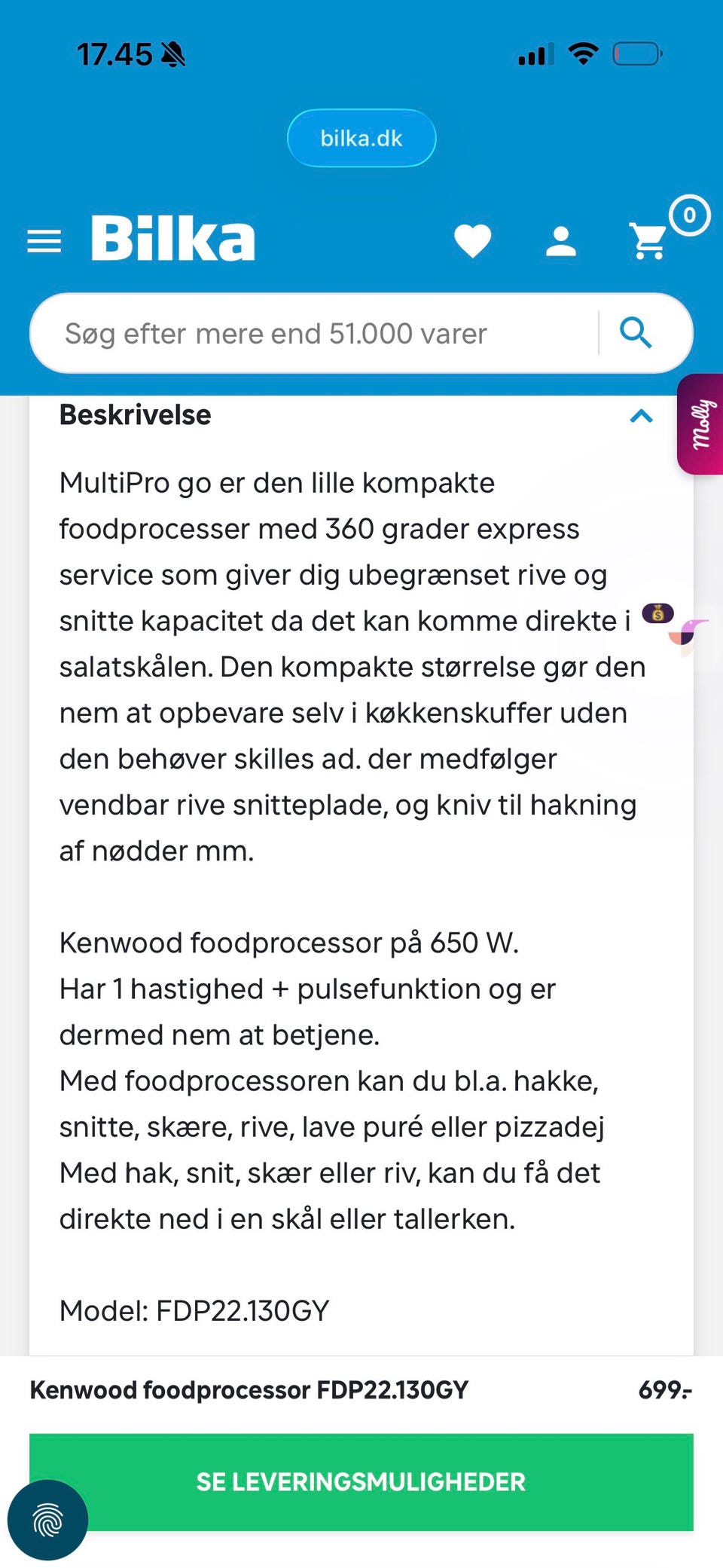Click the money bag sticker beside the text
Image resolution: width=723 pixels, height=1568 pixels.
[x=659, y=614]
